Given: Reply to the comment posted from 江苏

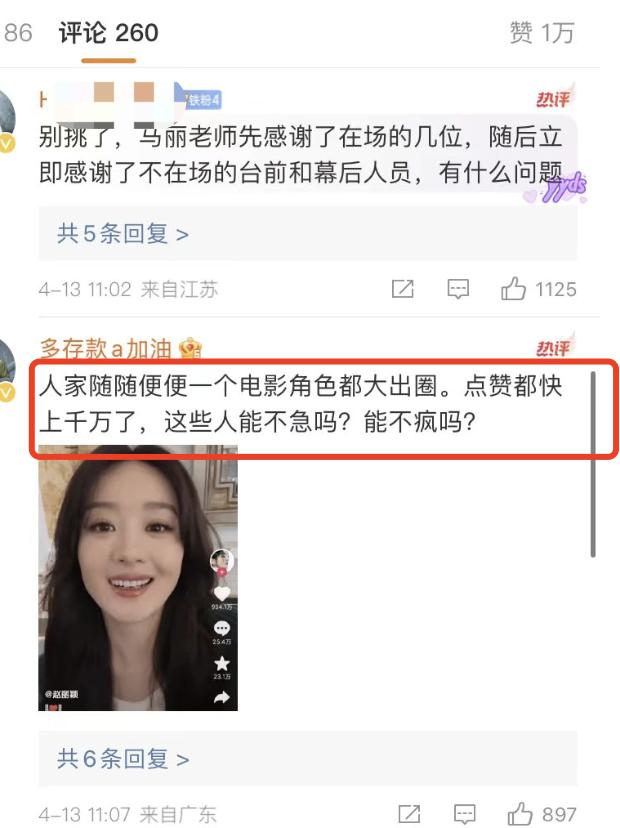Looking at the screenshot, I should coord(458,290).
